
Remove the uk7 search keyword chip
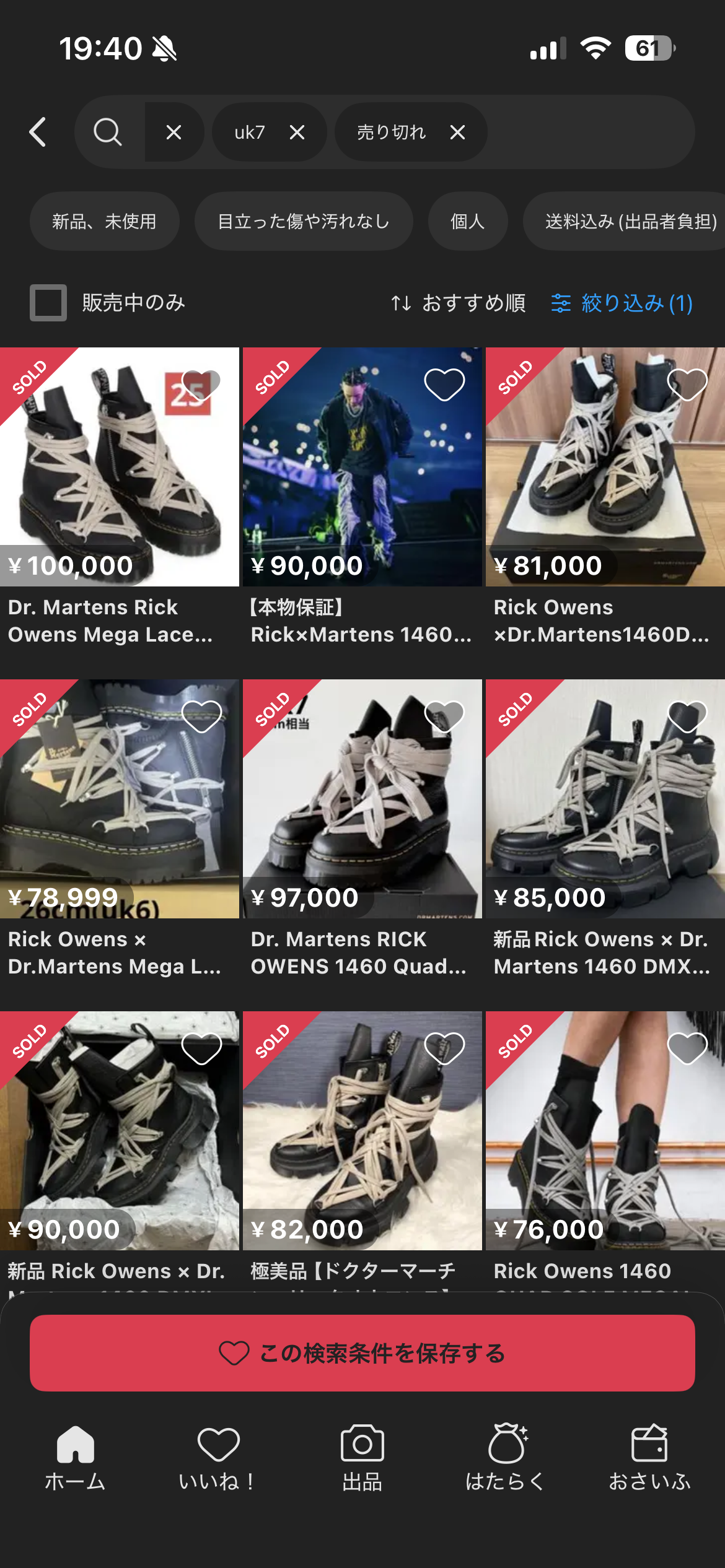point(297,132)
